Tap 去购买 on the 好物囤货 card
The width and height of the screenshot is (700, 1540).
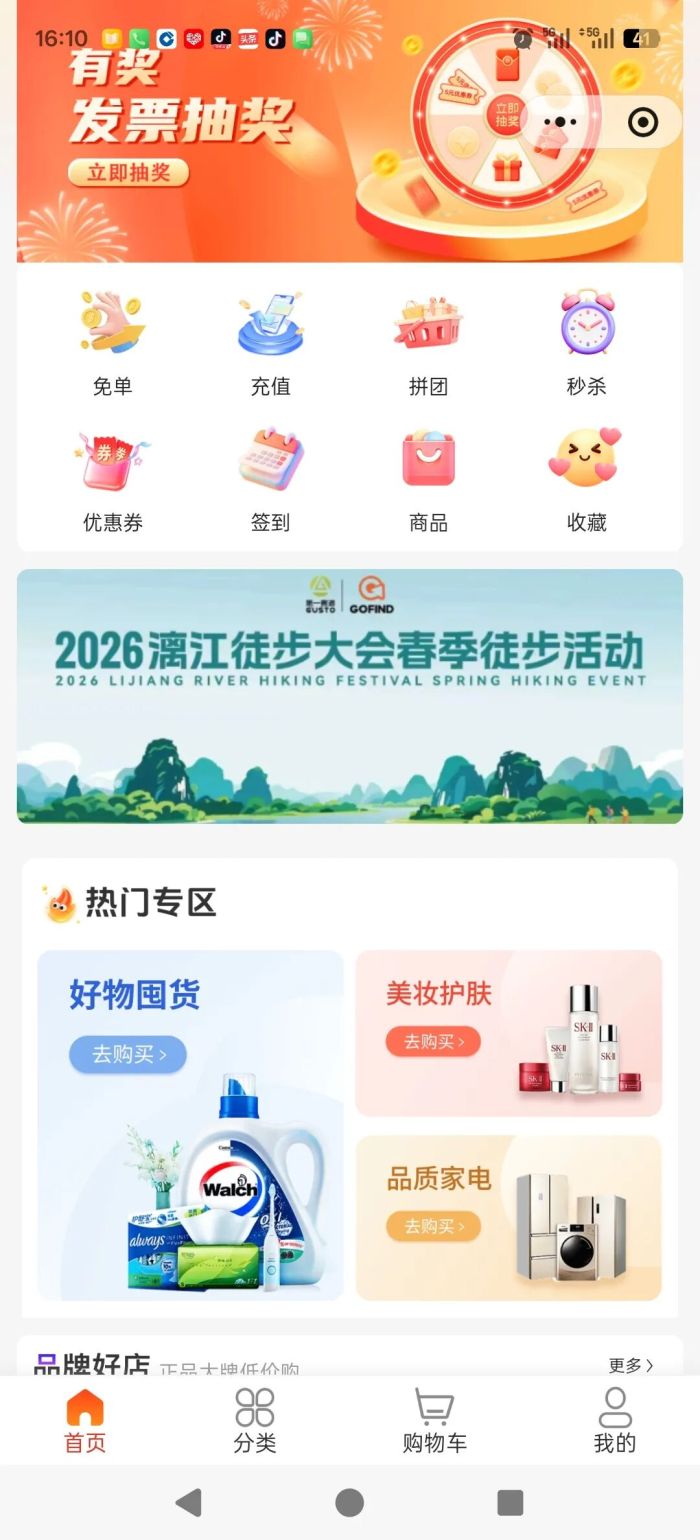click(128, 1054)
